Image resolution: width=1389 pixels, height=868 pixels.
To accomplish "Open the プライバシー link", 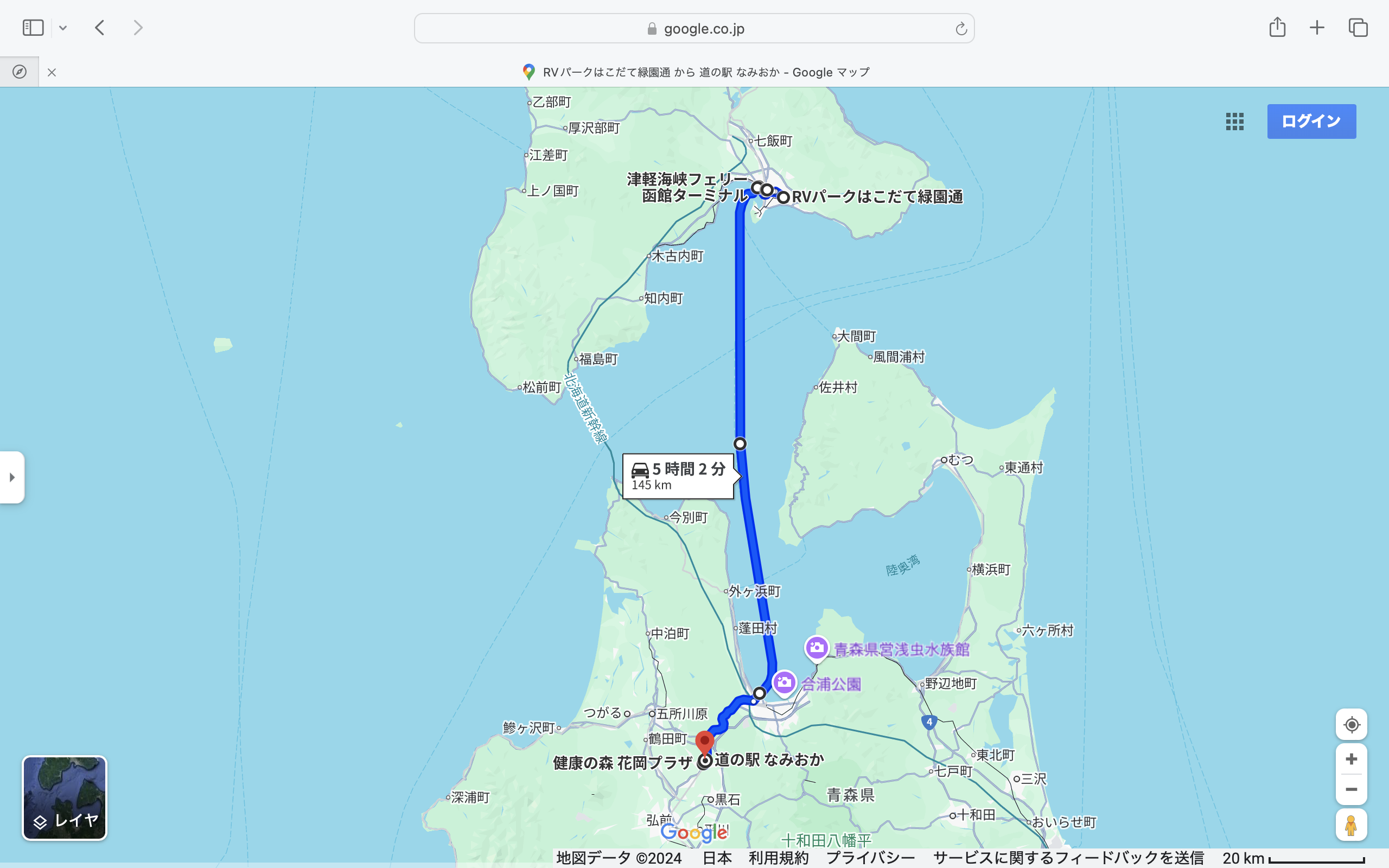I will point(870,858).
